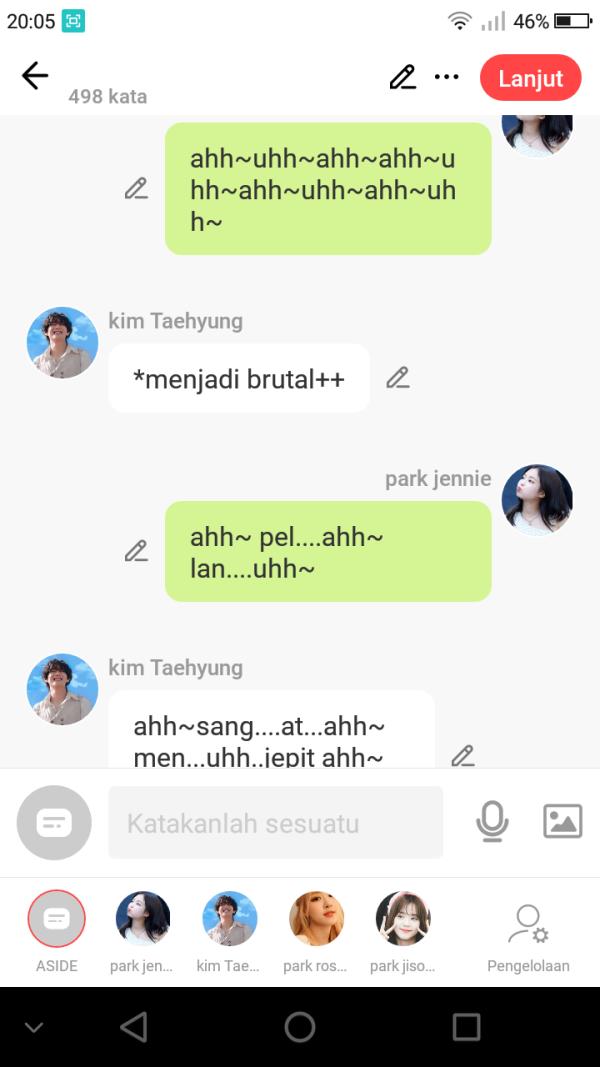
Task: Tap the Android home button
Action: [300, 1027]
